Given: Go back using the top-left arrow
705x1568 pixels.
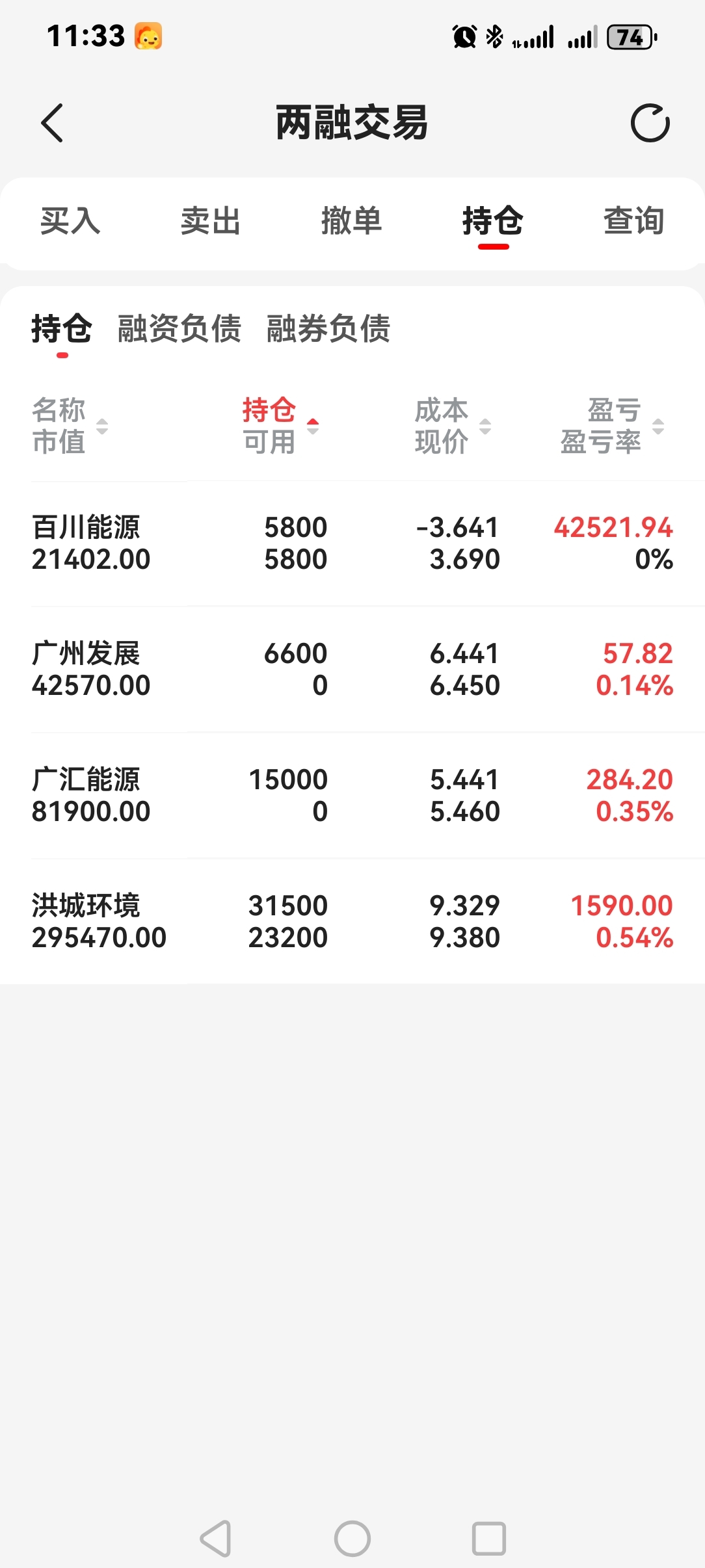Looking at the screenshot, I should pyautogui.click(x=52, y=123).
